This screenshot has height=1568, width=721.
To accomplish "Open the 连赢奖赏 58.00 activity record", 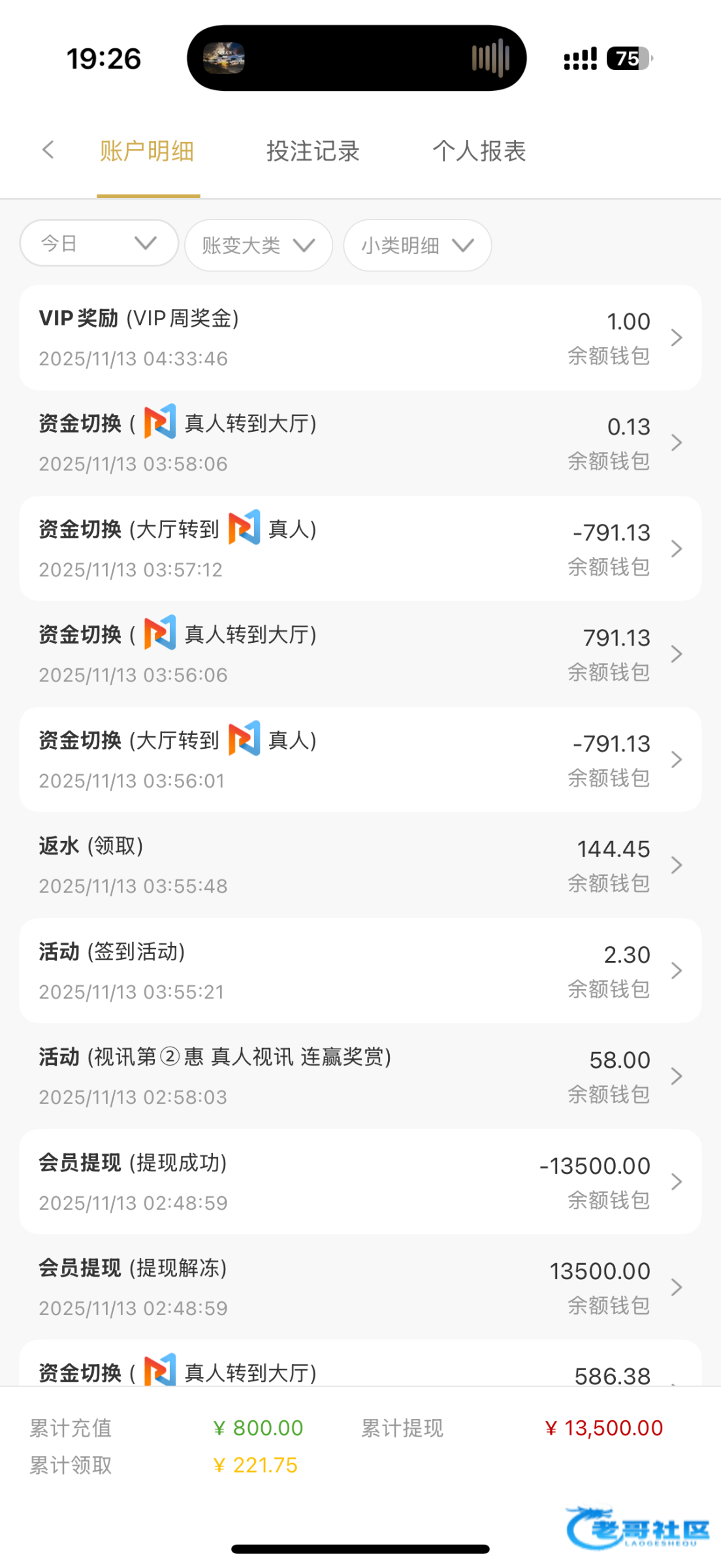I will click(360, 1076).
